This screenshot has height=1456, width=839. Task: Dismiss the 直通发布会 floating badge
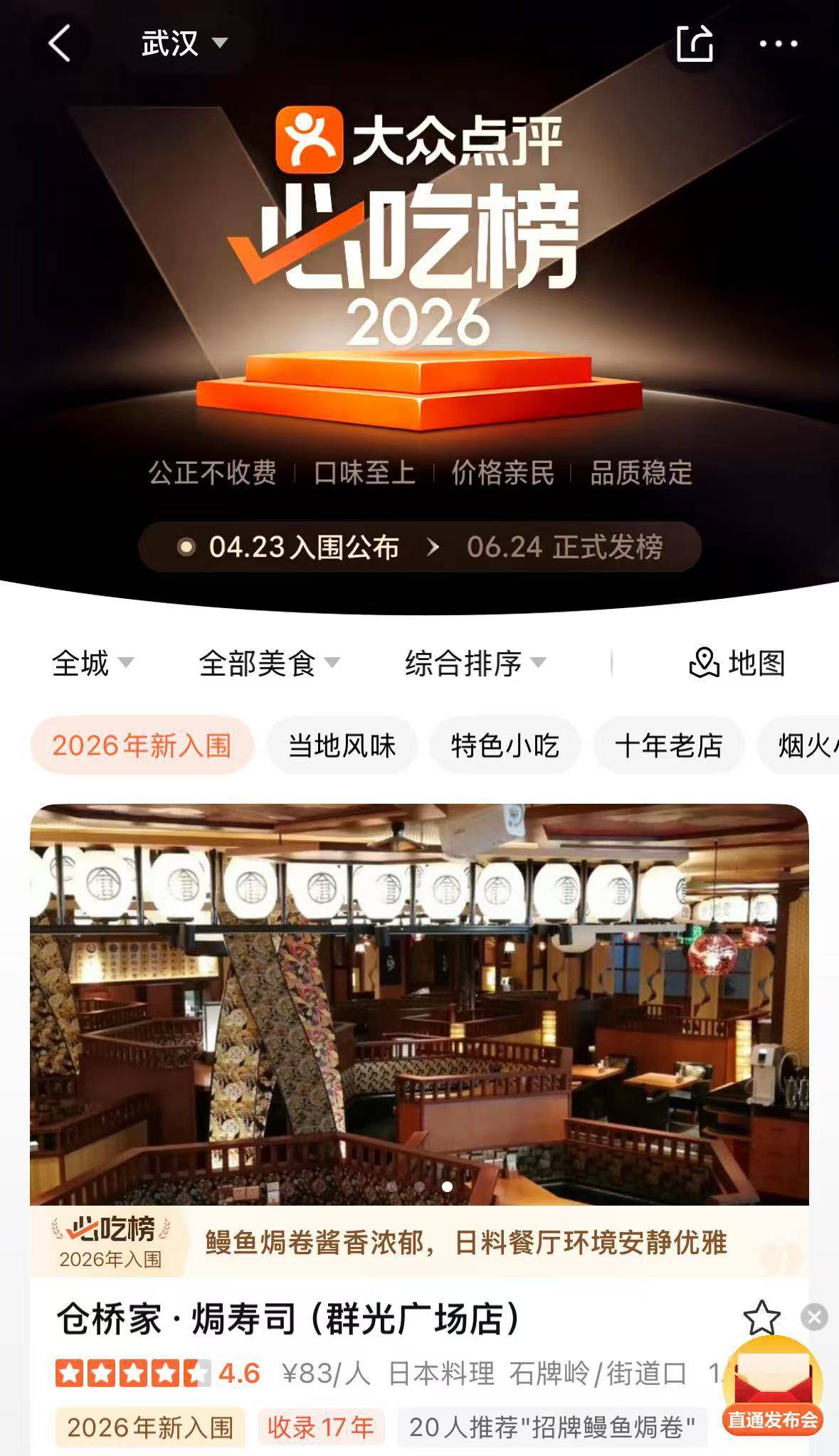[814, 1317]
